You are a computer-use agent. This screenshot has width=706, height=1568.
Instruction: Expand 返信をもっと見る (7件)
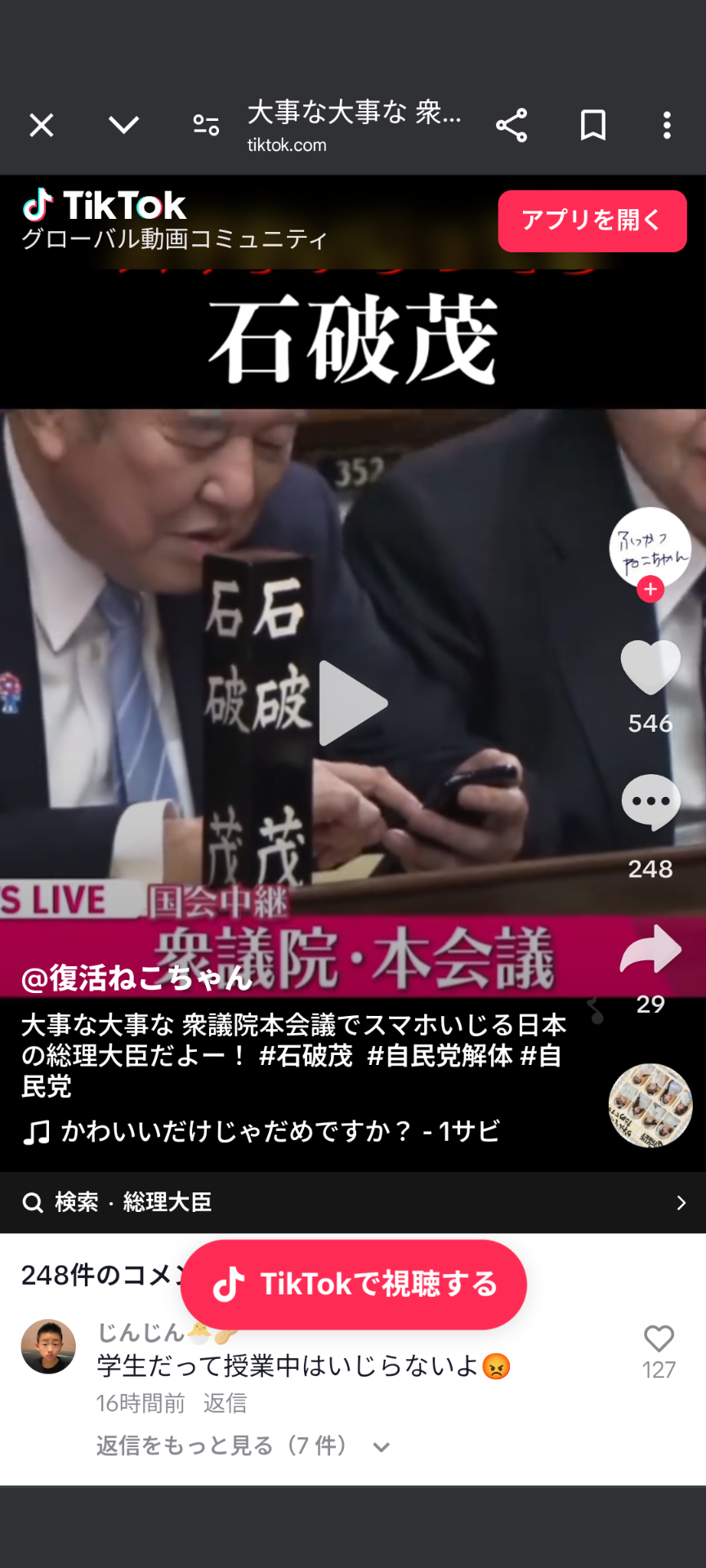pyautogui.click(x=243, y=1446)
